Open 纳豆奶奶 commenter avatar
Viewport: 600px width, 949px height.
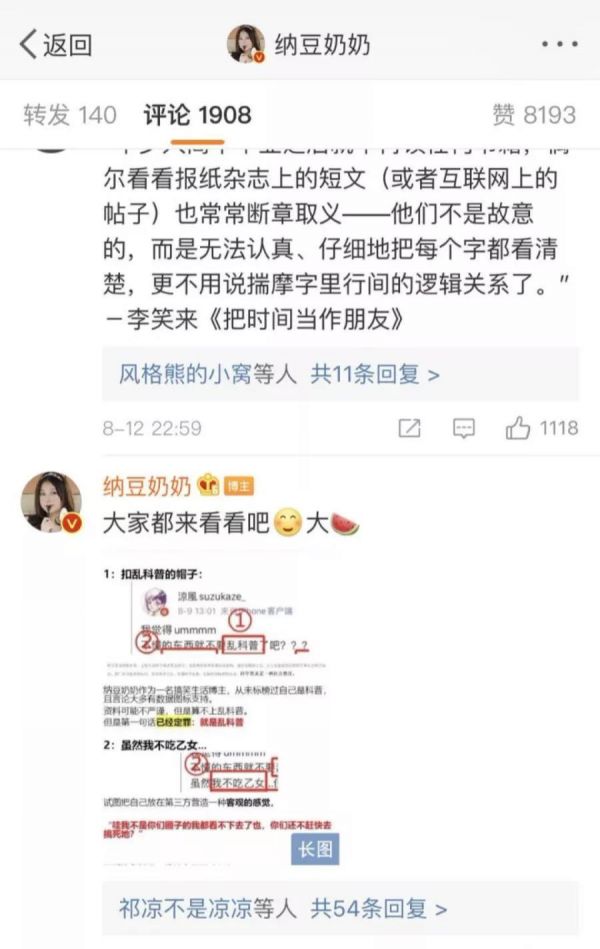click(52, 502)
